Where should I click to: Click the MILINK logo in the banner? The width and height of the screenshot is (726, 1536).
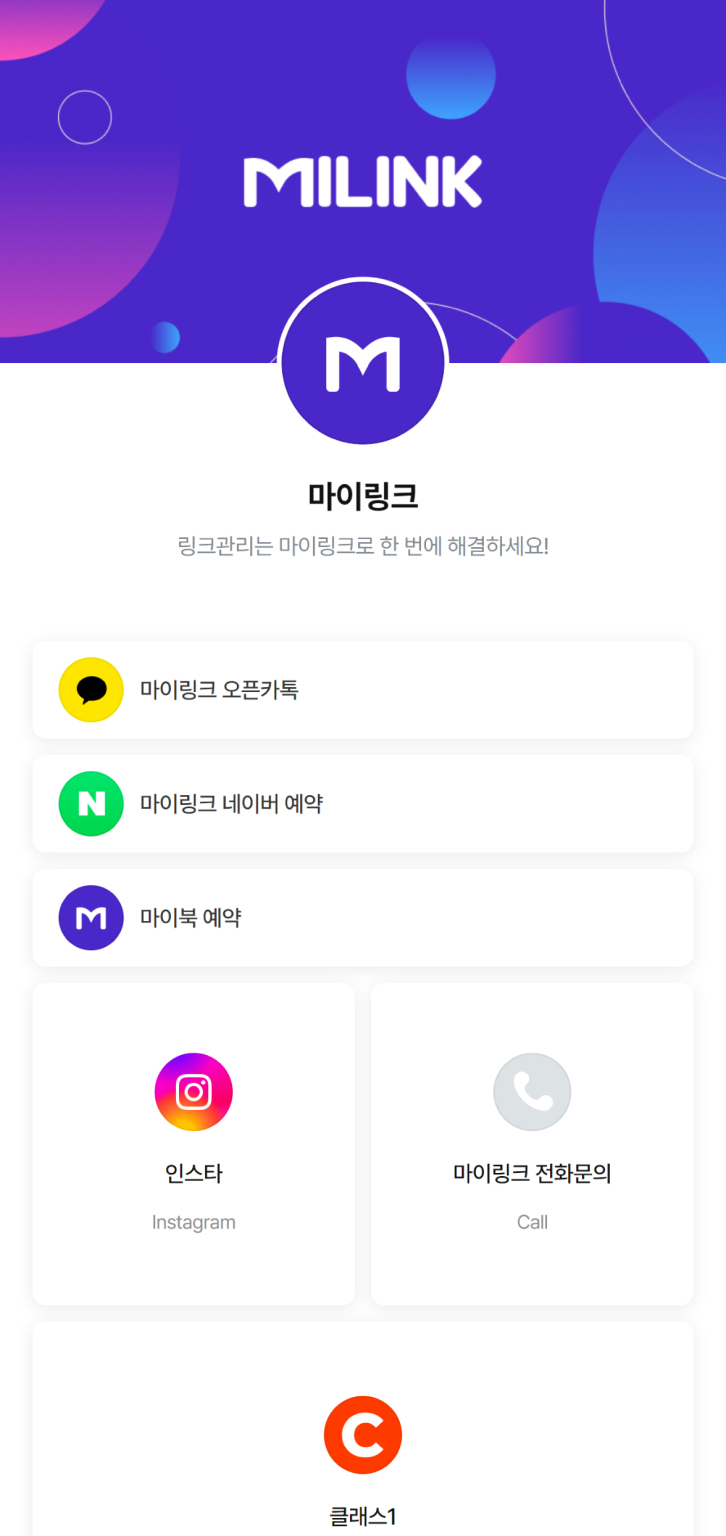[363, 180]
